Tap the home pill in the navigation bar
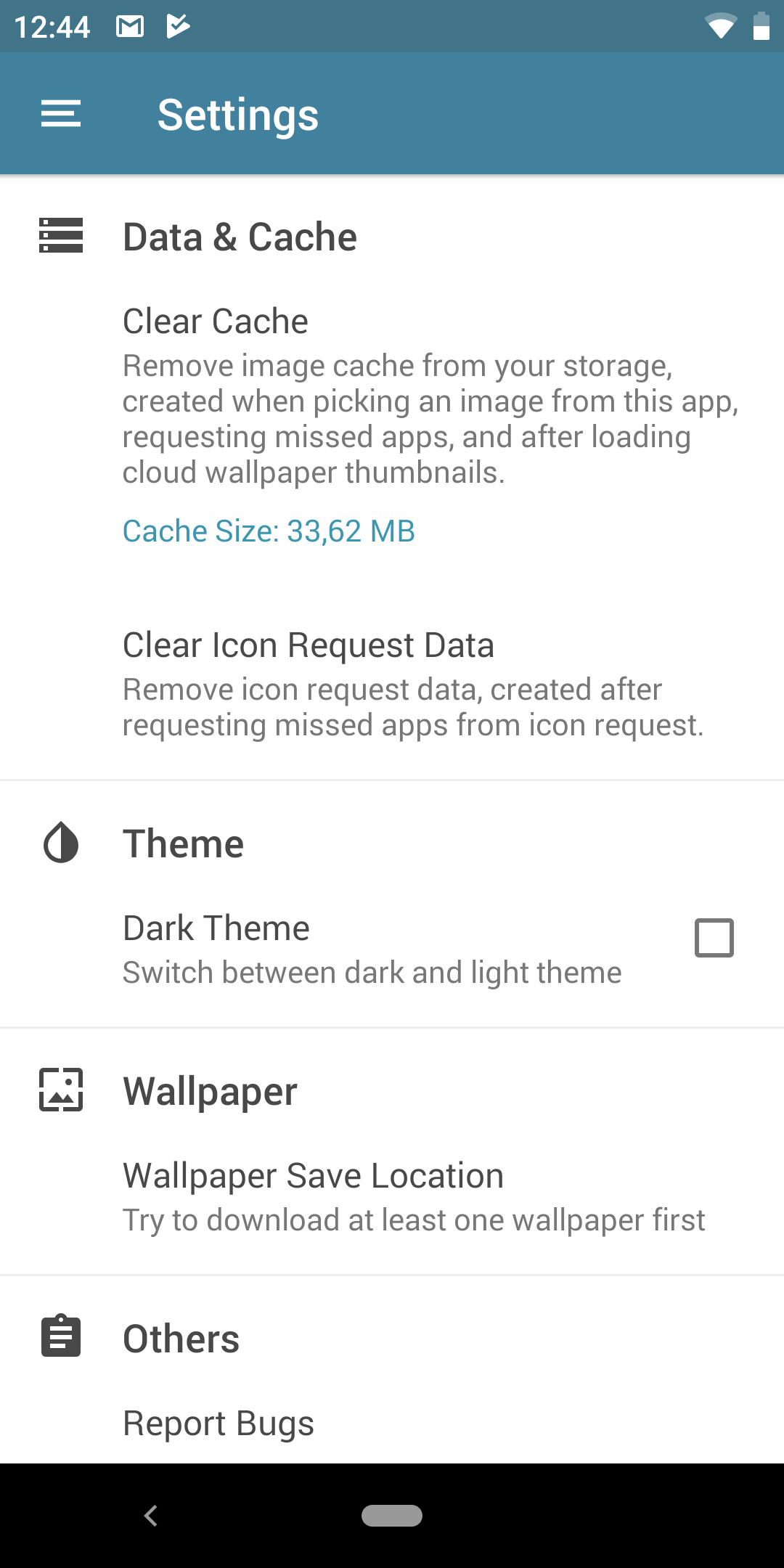Image resolution: width=784 pixels, height=1568 pixels. click(x=392, y=1516)
